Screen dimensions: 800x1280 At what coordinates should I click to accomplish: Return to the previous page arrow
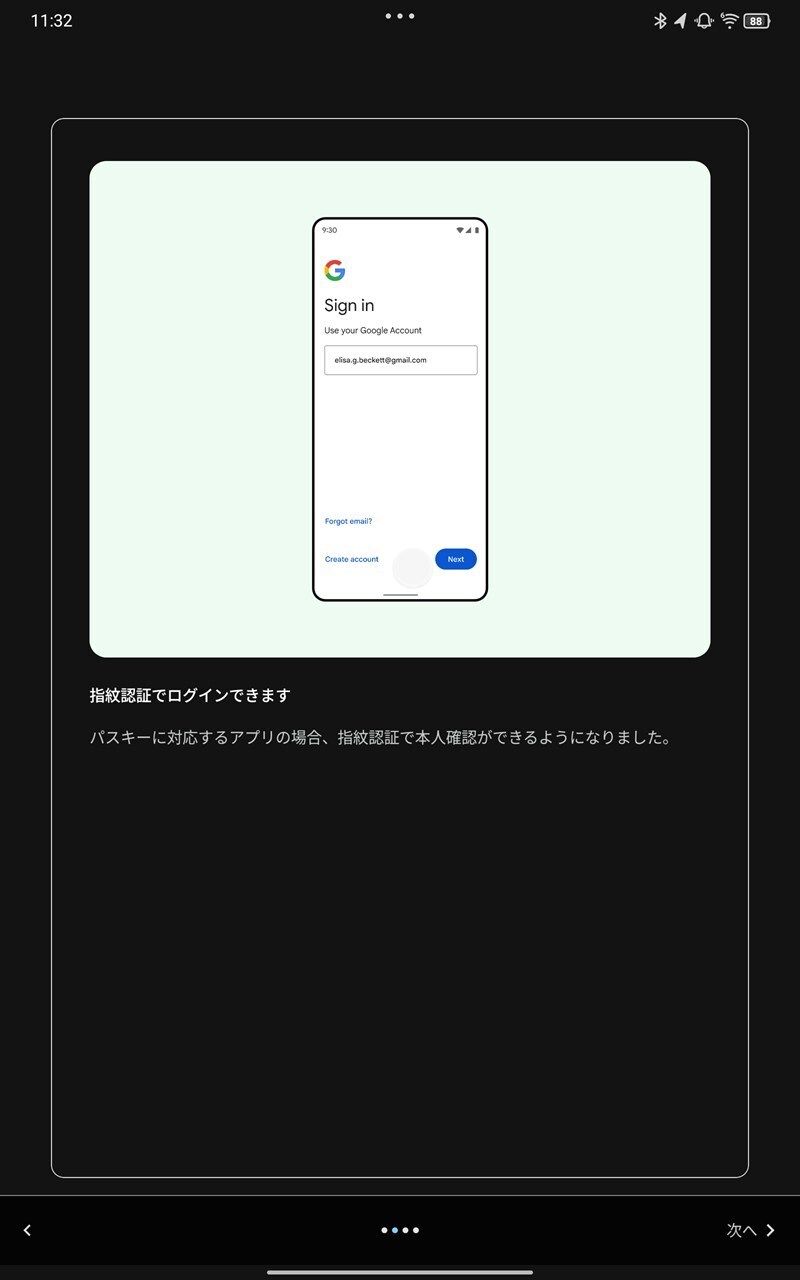(27, 1230)
